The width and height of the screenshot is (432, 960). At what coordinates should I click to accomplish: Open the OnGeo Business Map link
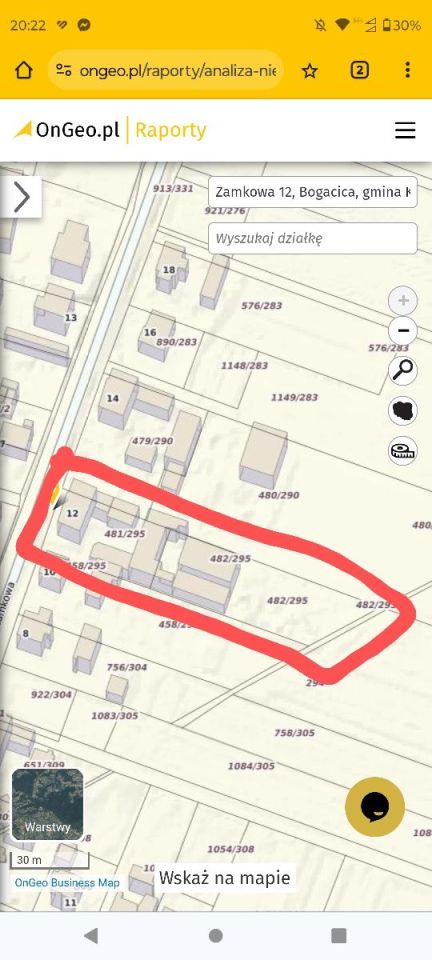(x=67, y=882)
